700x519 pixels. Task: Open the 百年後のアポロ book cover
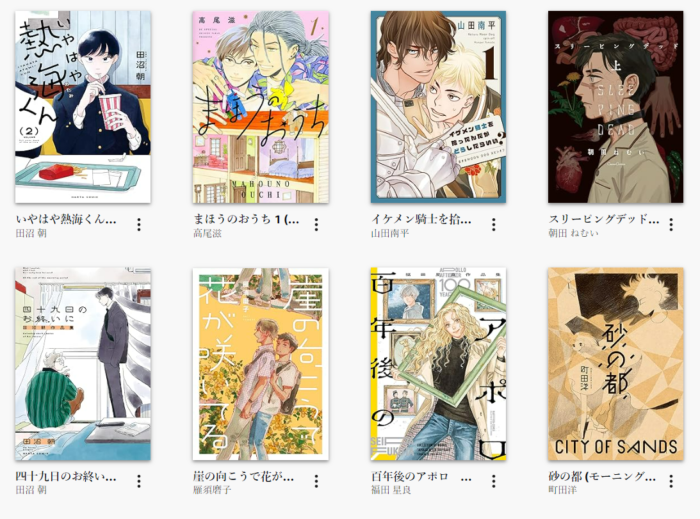tap(438, 364)
